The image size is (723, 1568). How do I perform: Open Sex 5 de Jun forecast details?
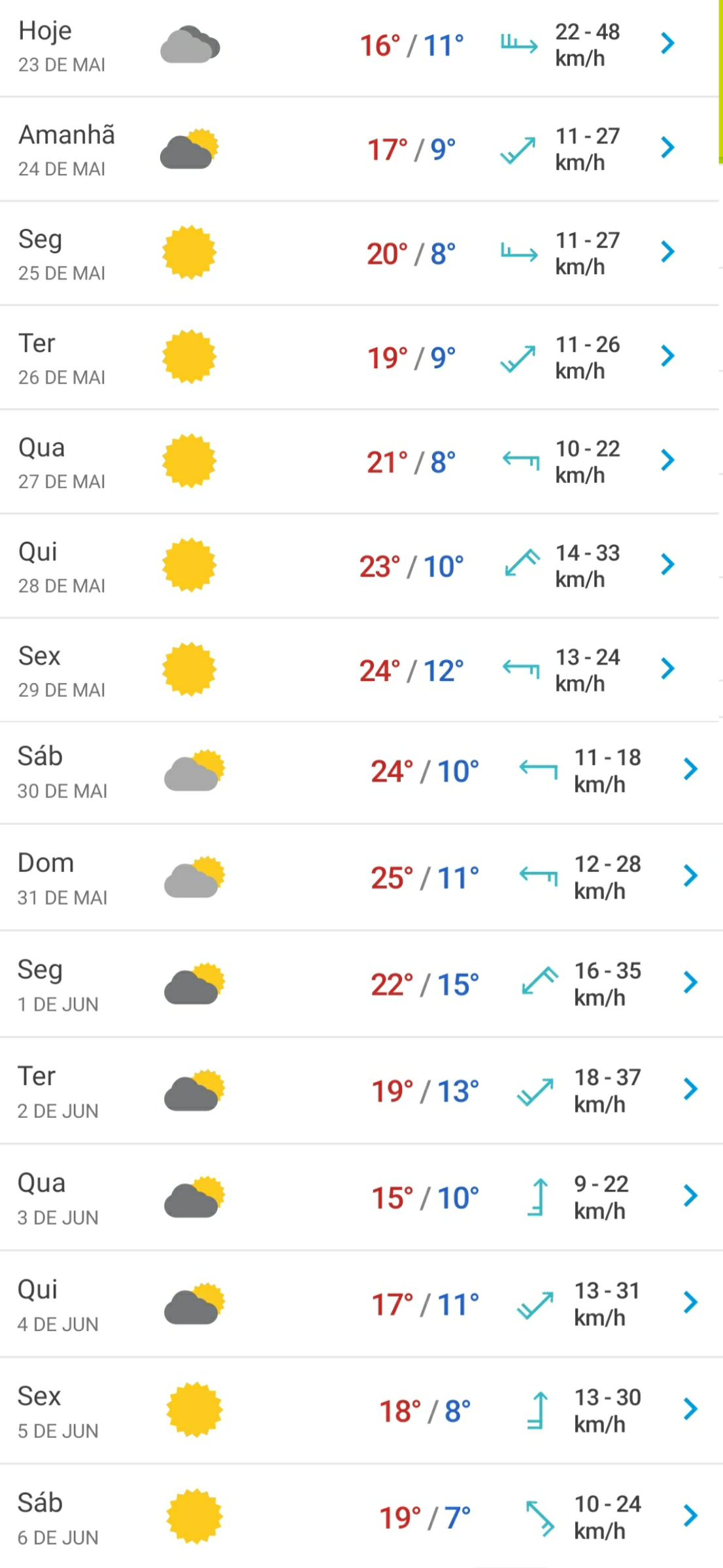point(361,1410)
